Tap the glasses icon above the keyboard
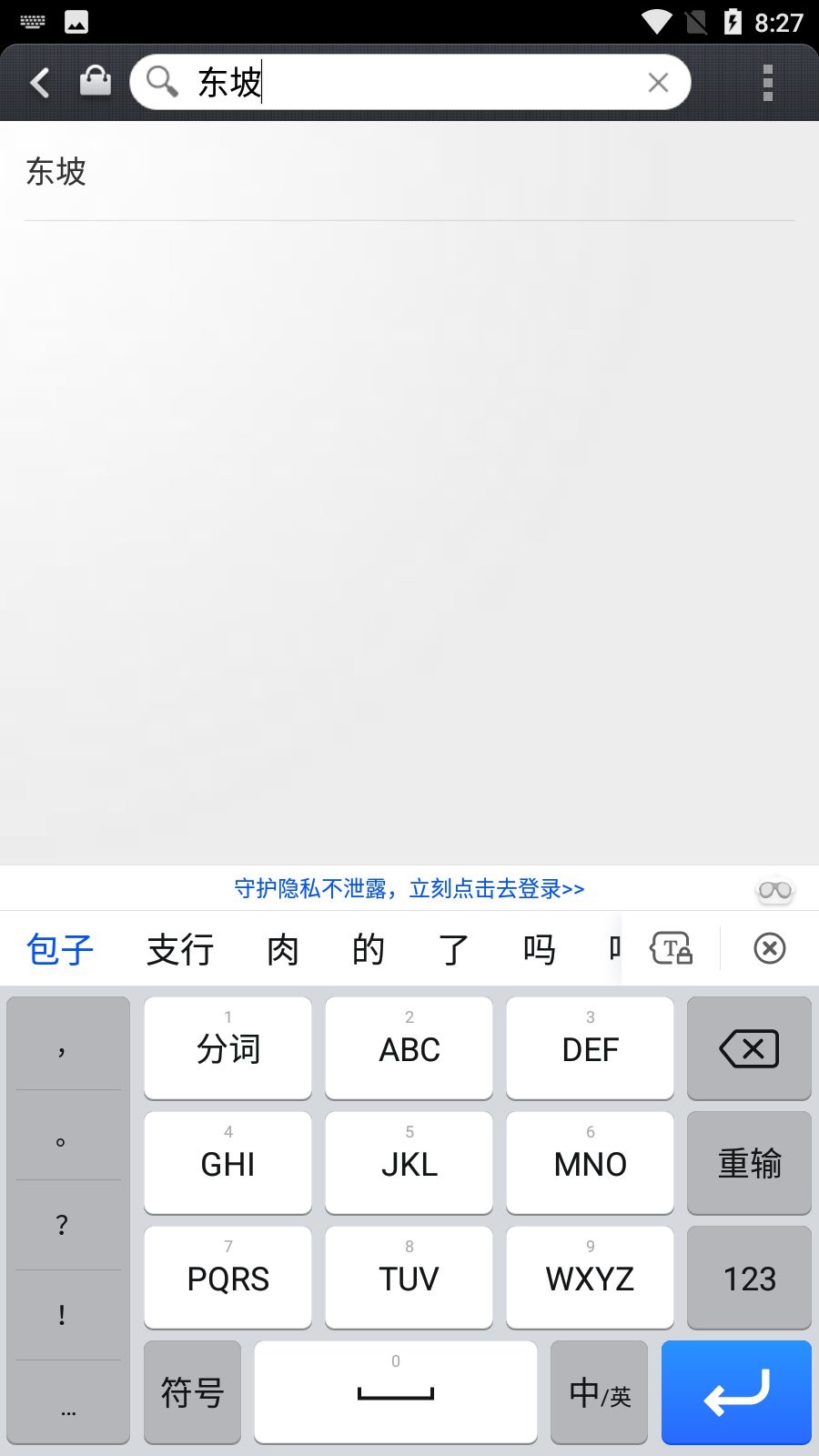Image resolution: width=819 pixels, height=1456 pixels. click(775, 890)
